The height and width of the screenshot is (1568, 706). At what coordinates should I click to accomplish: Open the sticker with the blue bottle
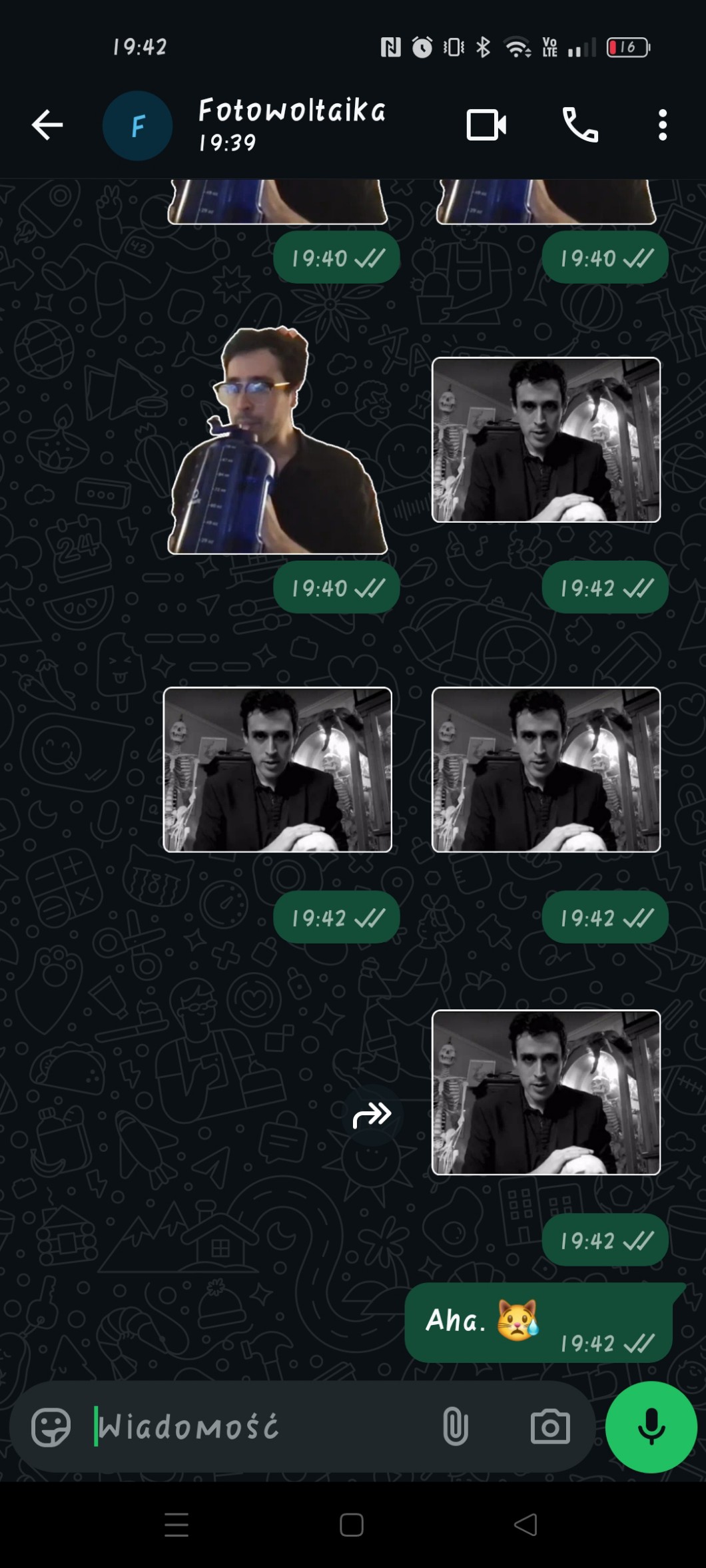click(276, 443)
